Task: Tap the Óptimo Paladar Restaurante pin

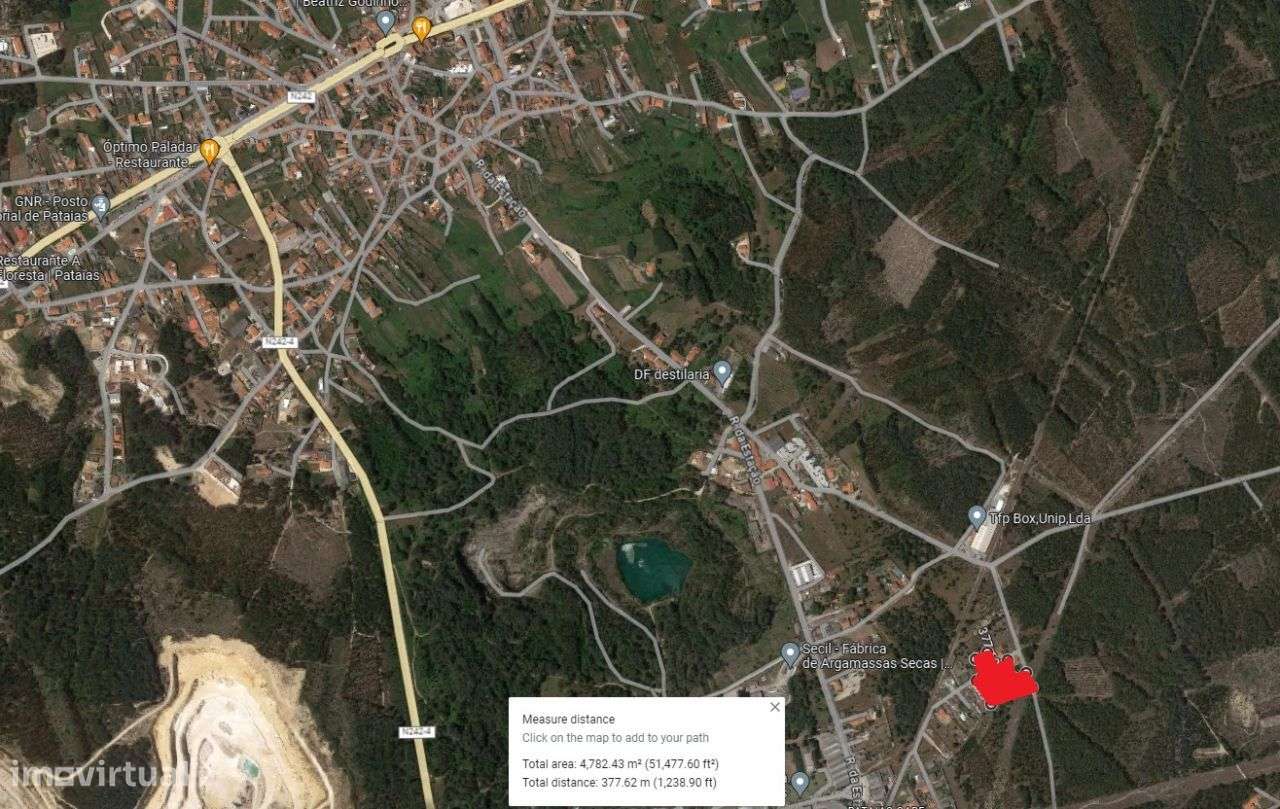Action: coord(209,151)
